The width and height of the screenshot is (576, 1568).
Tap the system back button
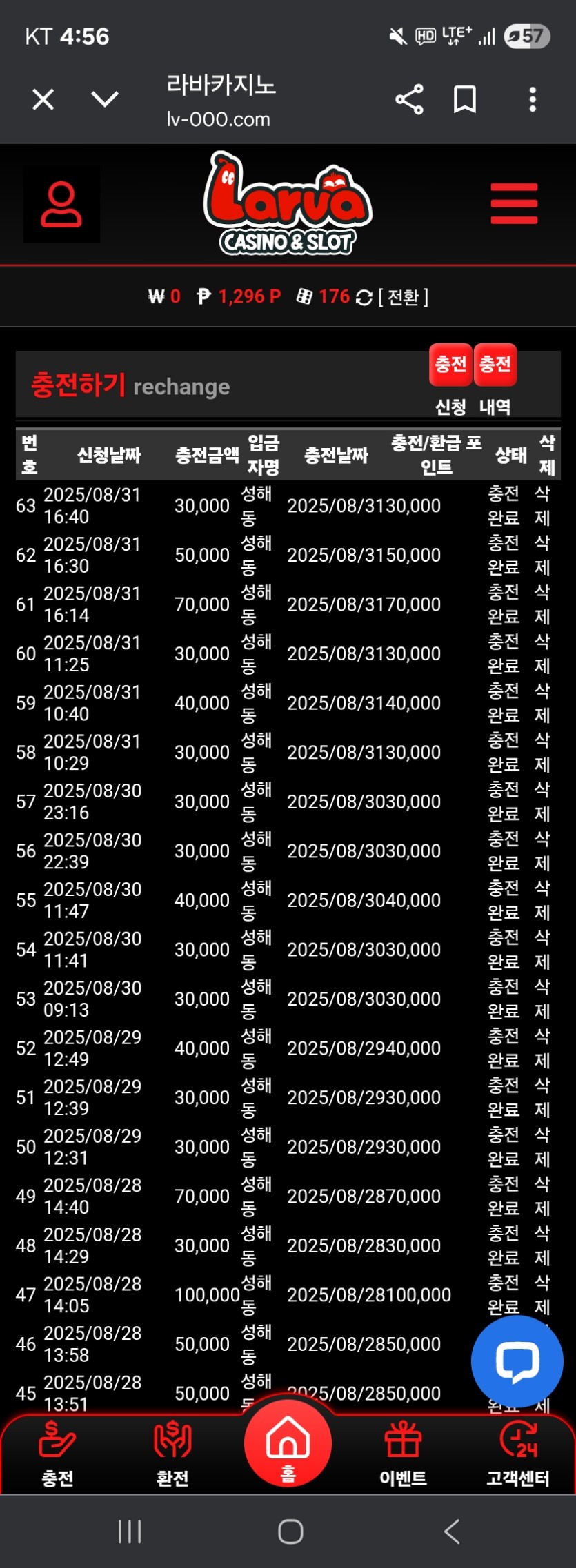point(452,1531)
